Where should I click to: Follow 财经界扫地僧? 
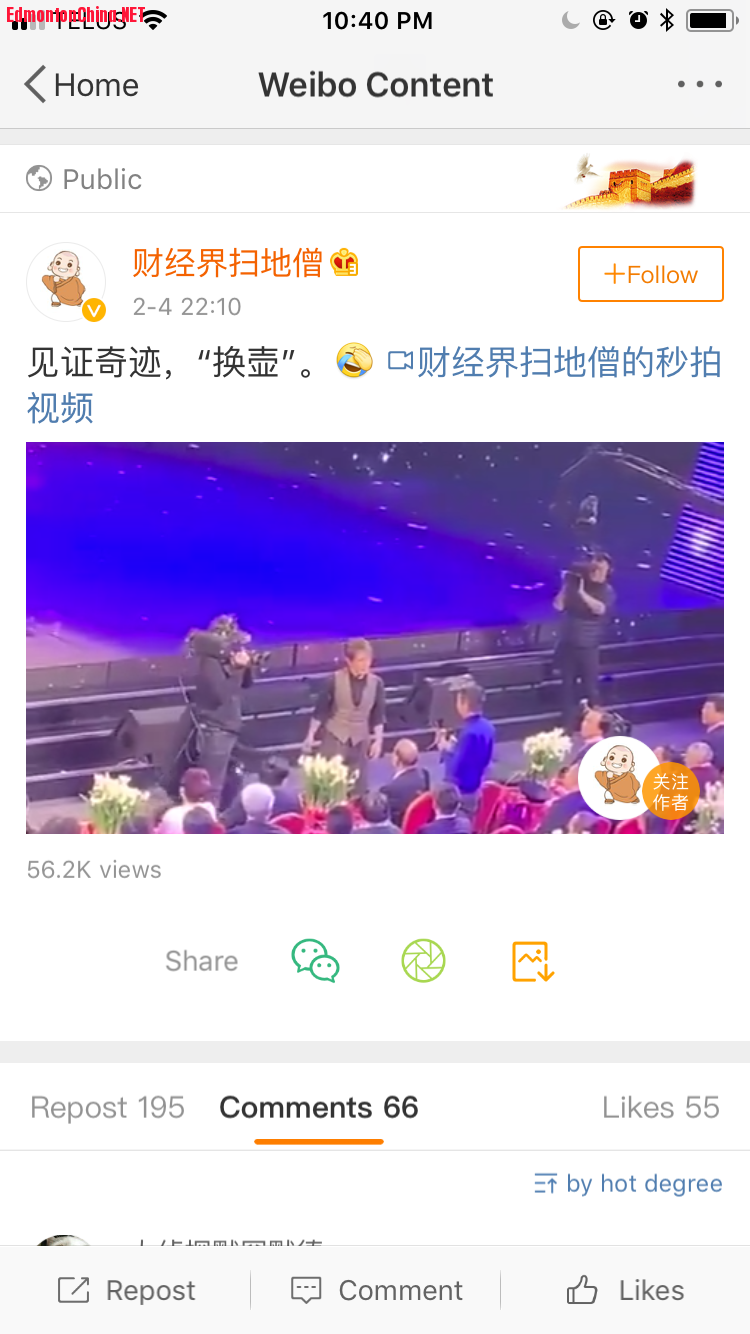(x=650, y=274)
